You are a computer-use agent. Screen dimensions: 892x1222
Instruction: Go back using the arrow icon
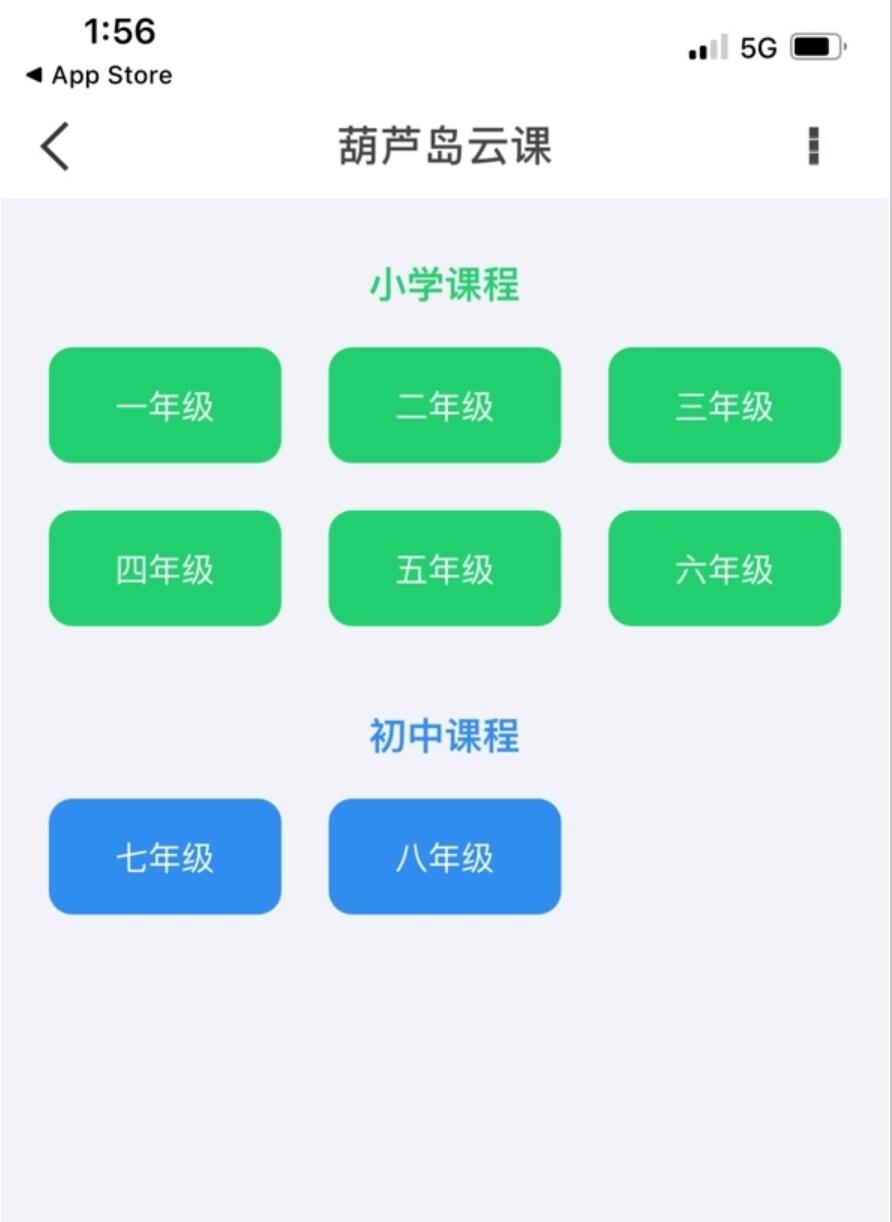(x=55, y=147)
